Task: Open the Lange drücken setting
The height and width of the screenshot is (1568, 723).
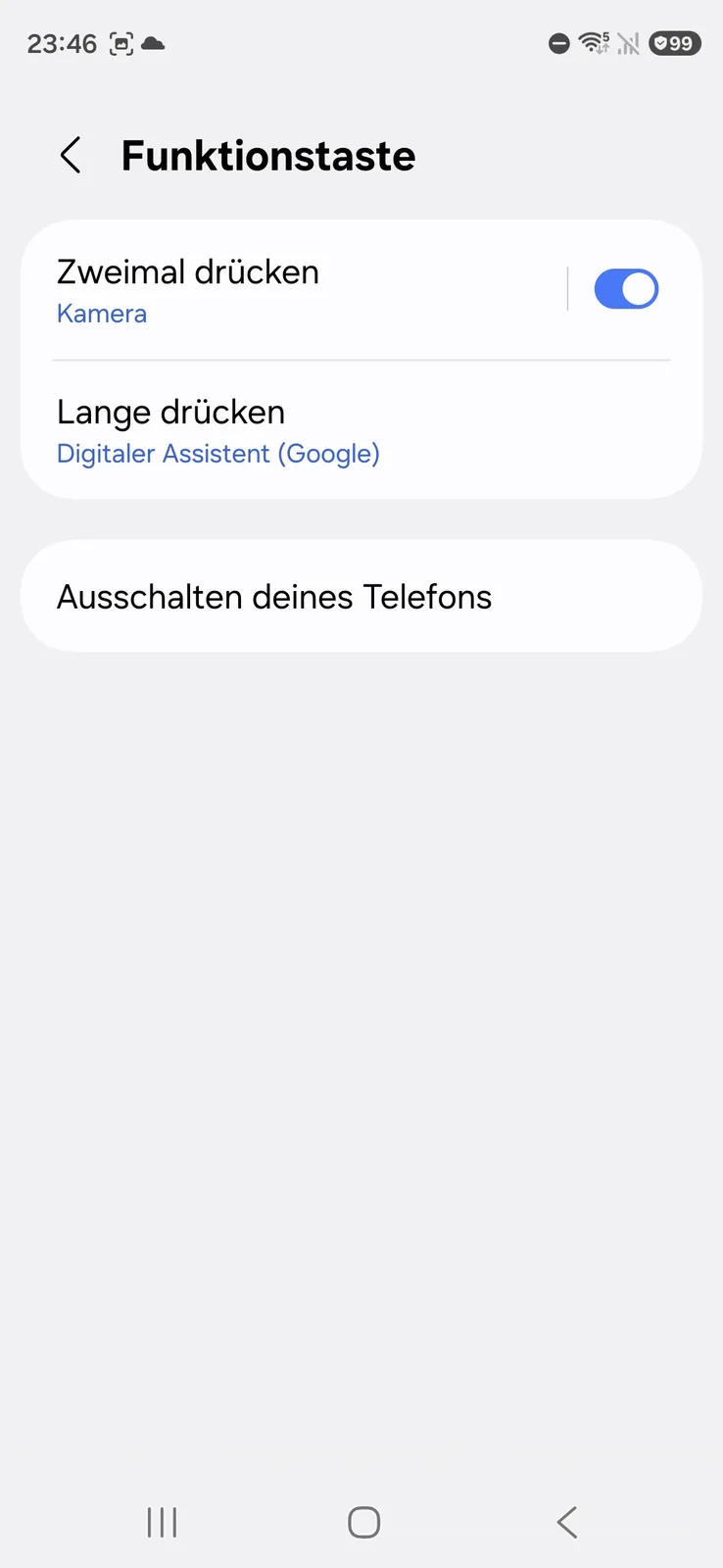Action: (361, 431)
